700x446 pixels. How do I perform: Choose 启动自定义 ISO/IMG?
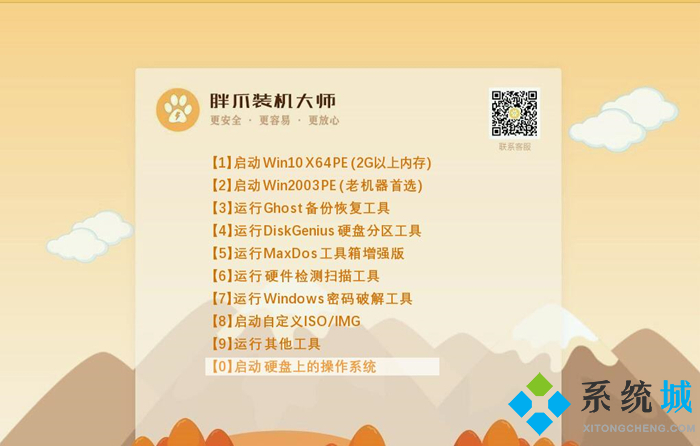click(x=285, y=321)
